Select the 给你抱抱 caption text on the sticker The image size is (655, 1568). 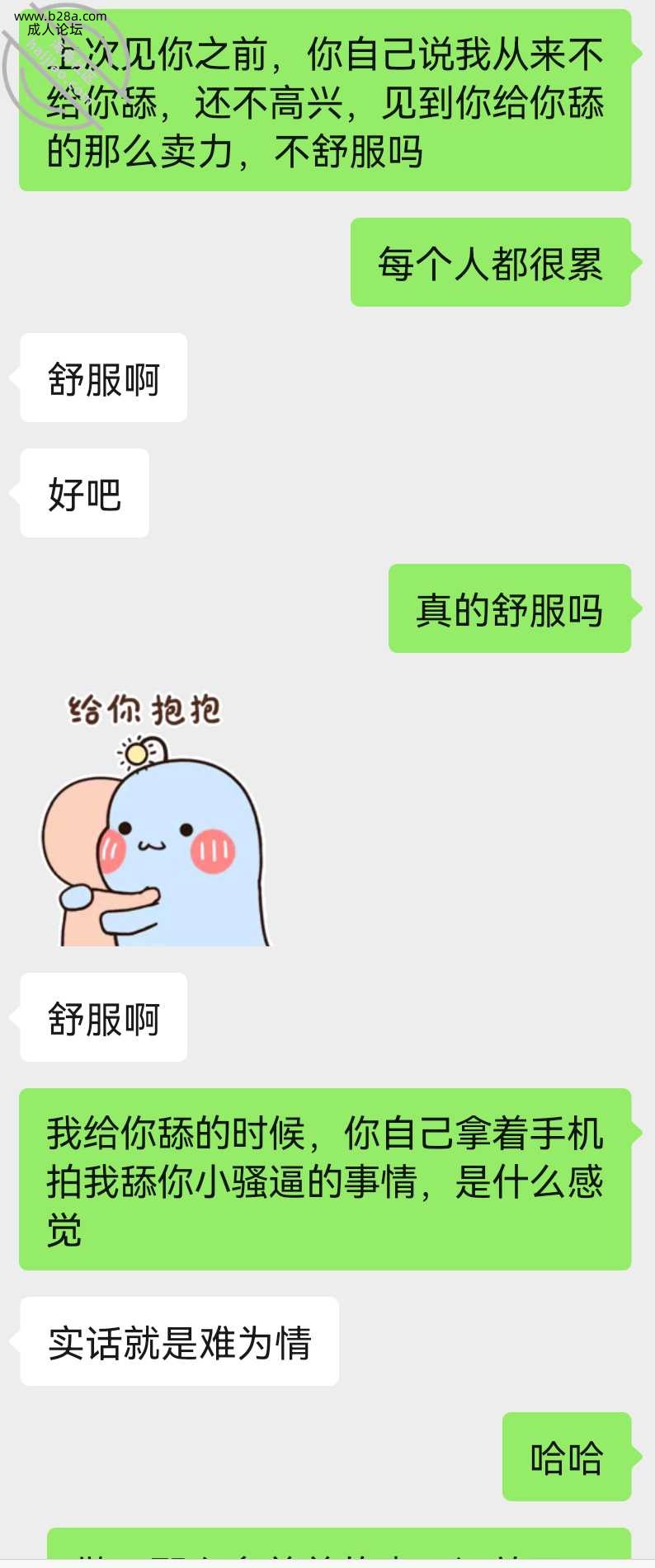(147, 707)
